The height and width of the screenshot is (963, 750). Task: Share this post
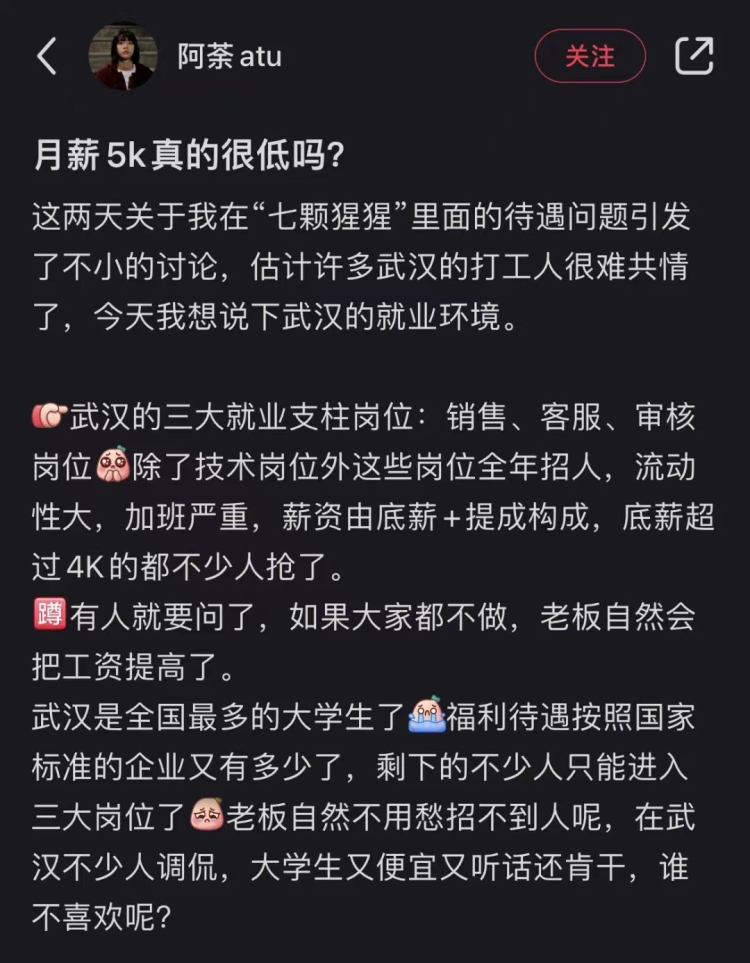click(x=694, y=56)
